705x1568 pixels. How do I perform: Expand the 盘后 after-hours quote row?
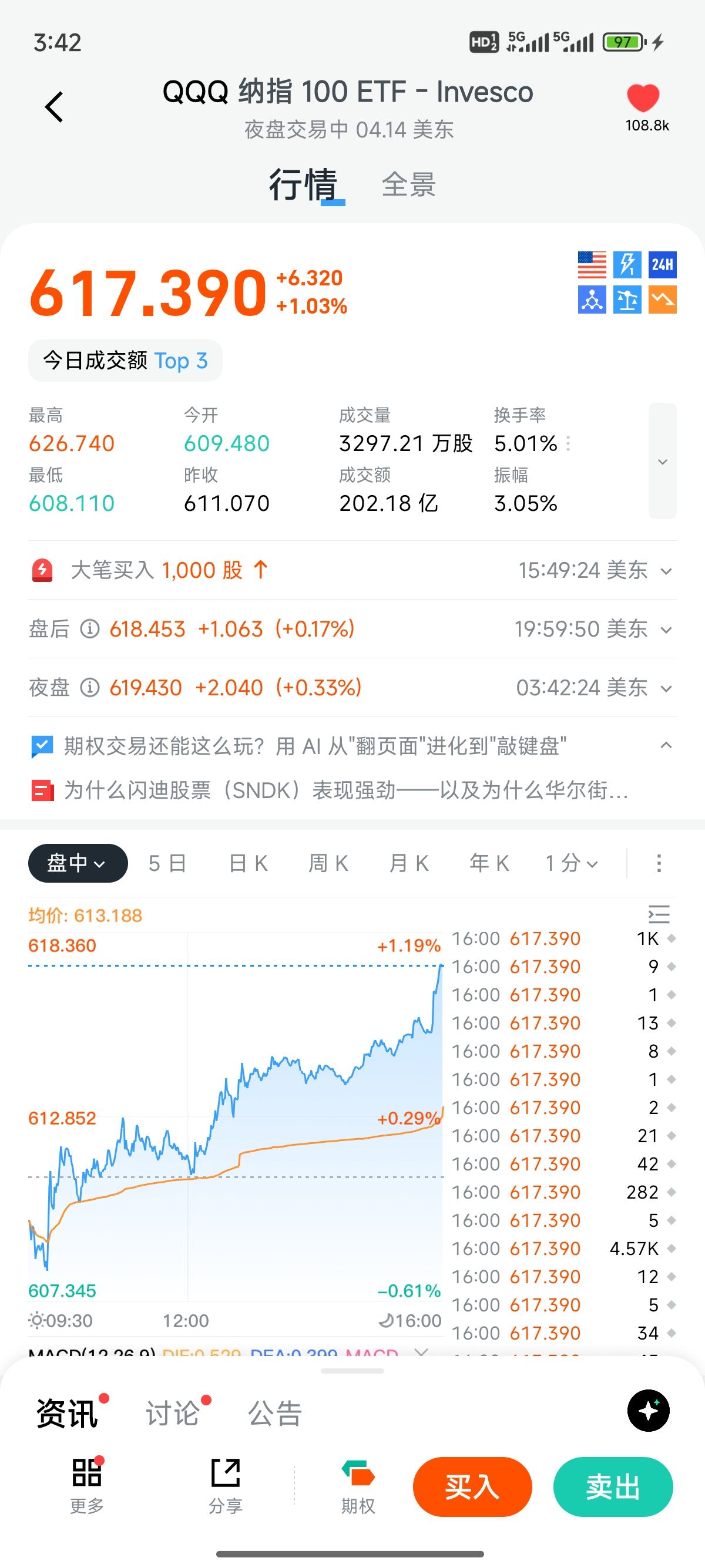click(x=666, y=630)
